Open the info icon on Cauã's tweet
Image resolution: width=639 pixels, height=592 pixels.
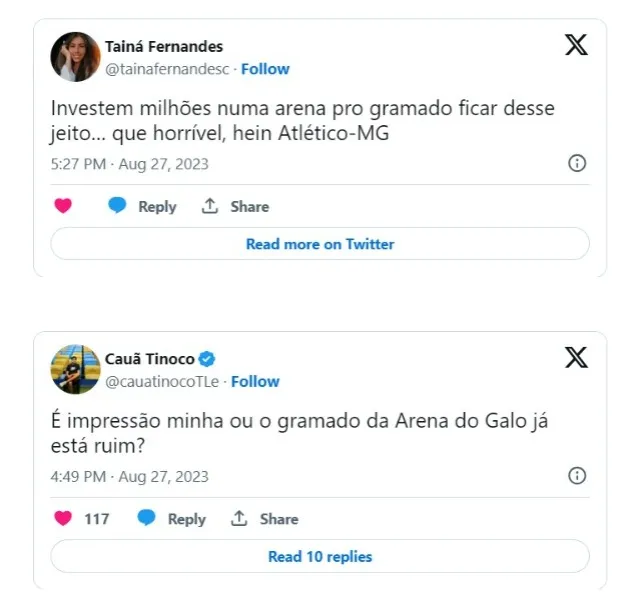(x=577, y=476)
